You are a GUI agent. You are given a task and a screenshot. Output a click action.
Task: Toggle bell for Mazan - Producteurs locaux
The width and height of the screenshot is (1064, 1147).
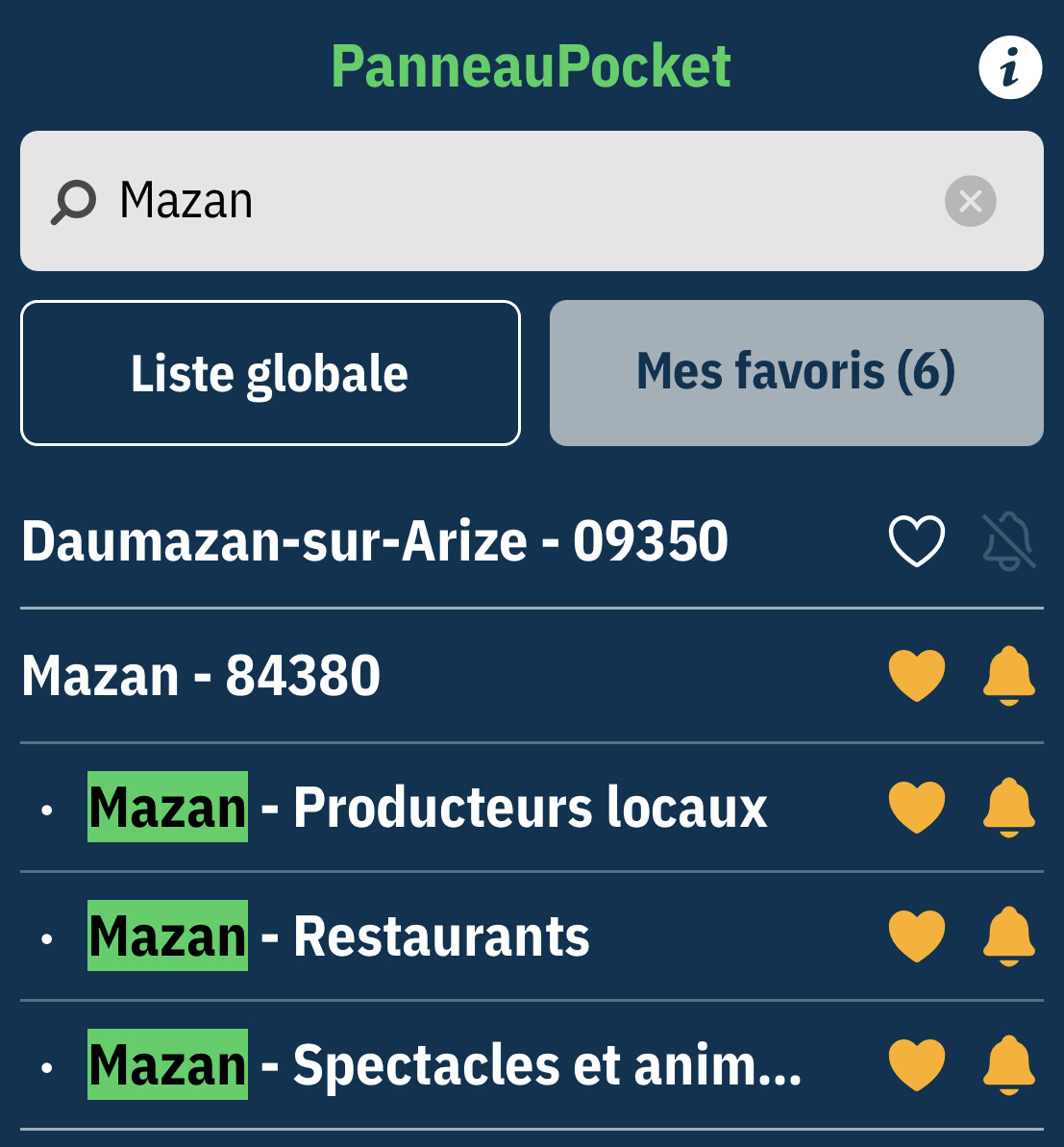1008,808
